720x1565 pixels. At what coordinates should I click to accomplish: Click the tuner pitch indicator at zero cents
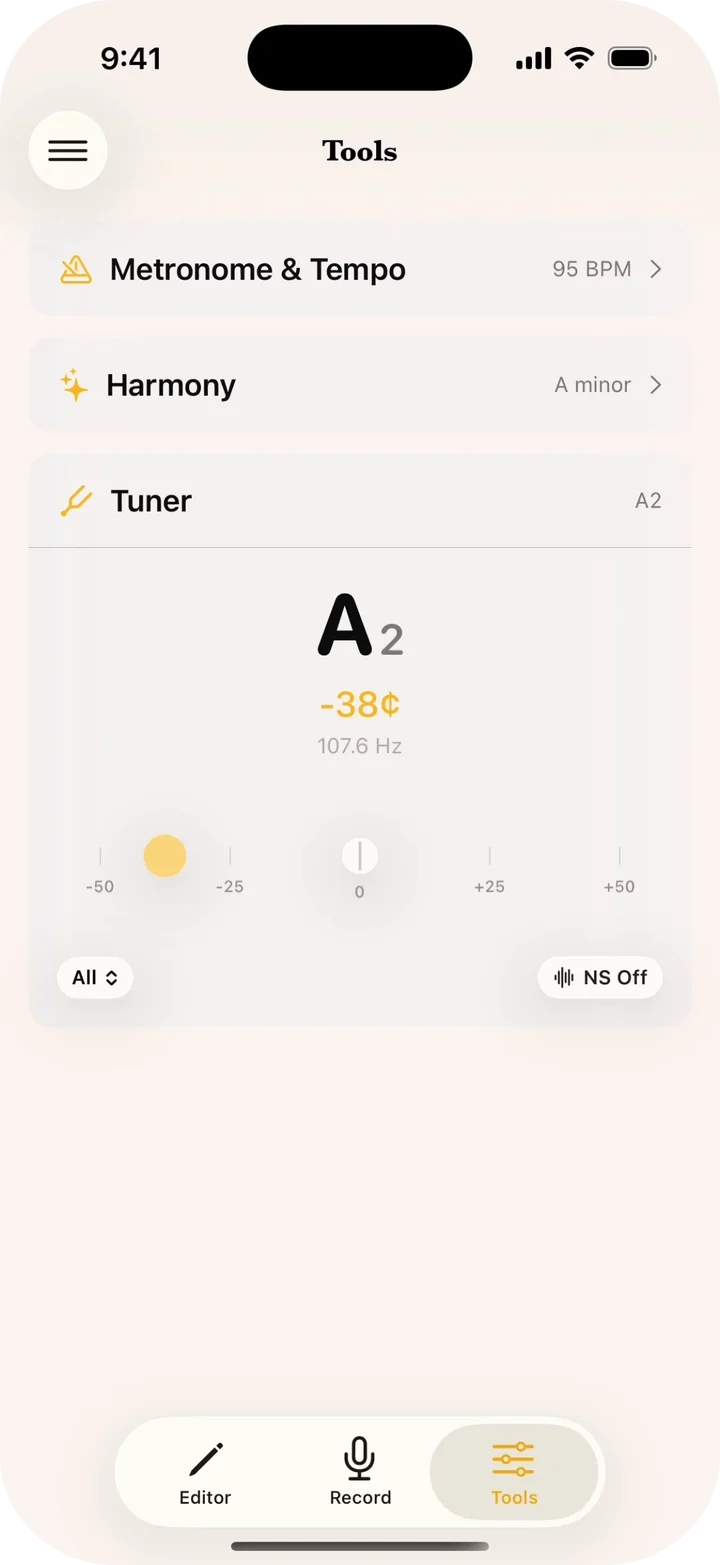(359, 855)
